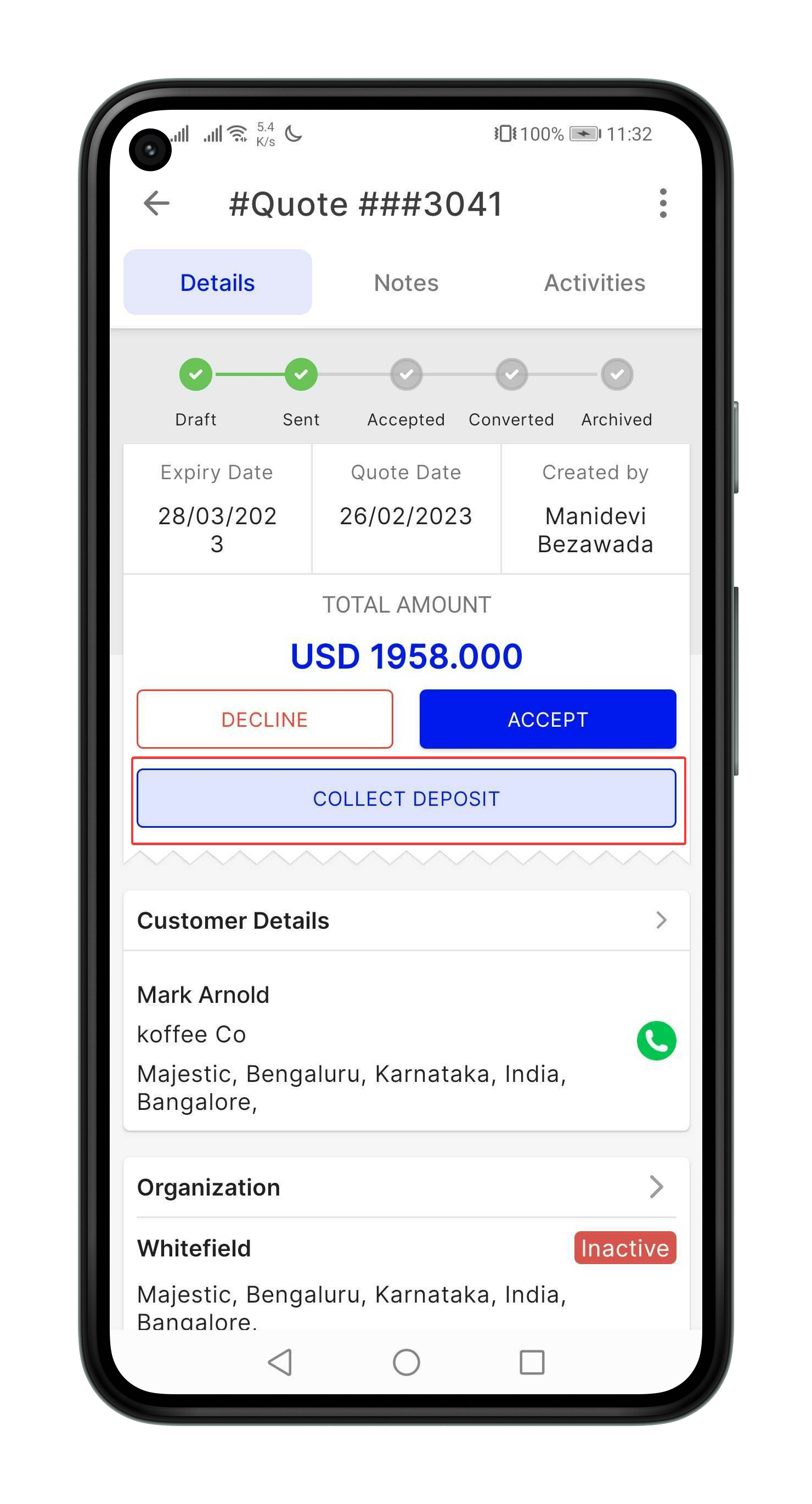This screenshot has width=812, height=1504.
Task: Decline this quote
Action: pyautogui.click(x=264, y=719)
